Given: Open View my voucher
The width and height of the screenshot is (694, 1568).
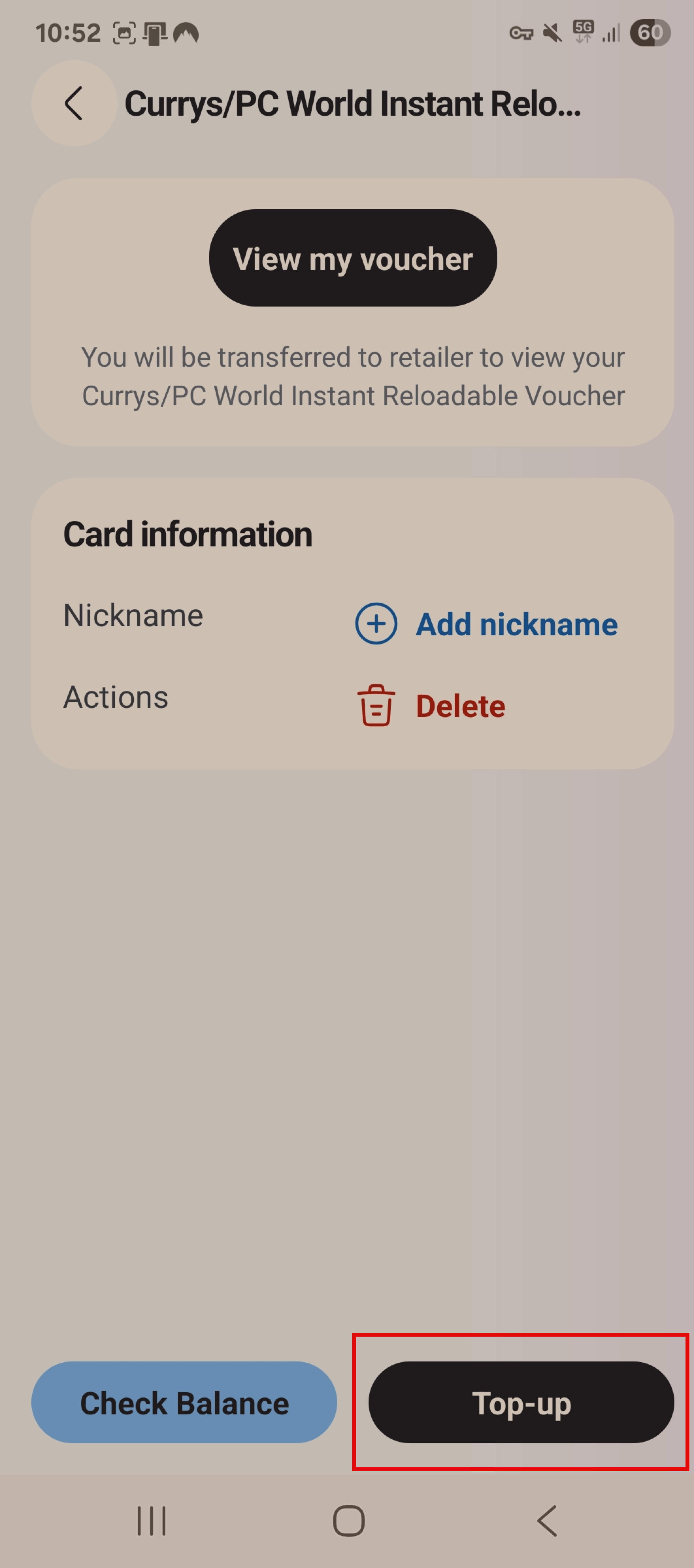Looking at the screenshot, I should click(353, 258).
